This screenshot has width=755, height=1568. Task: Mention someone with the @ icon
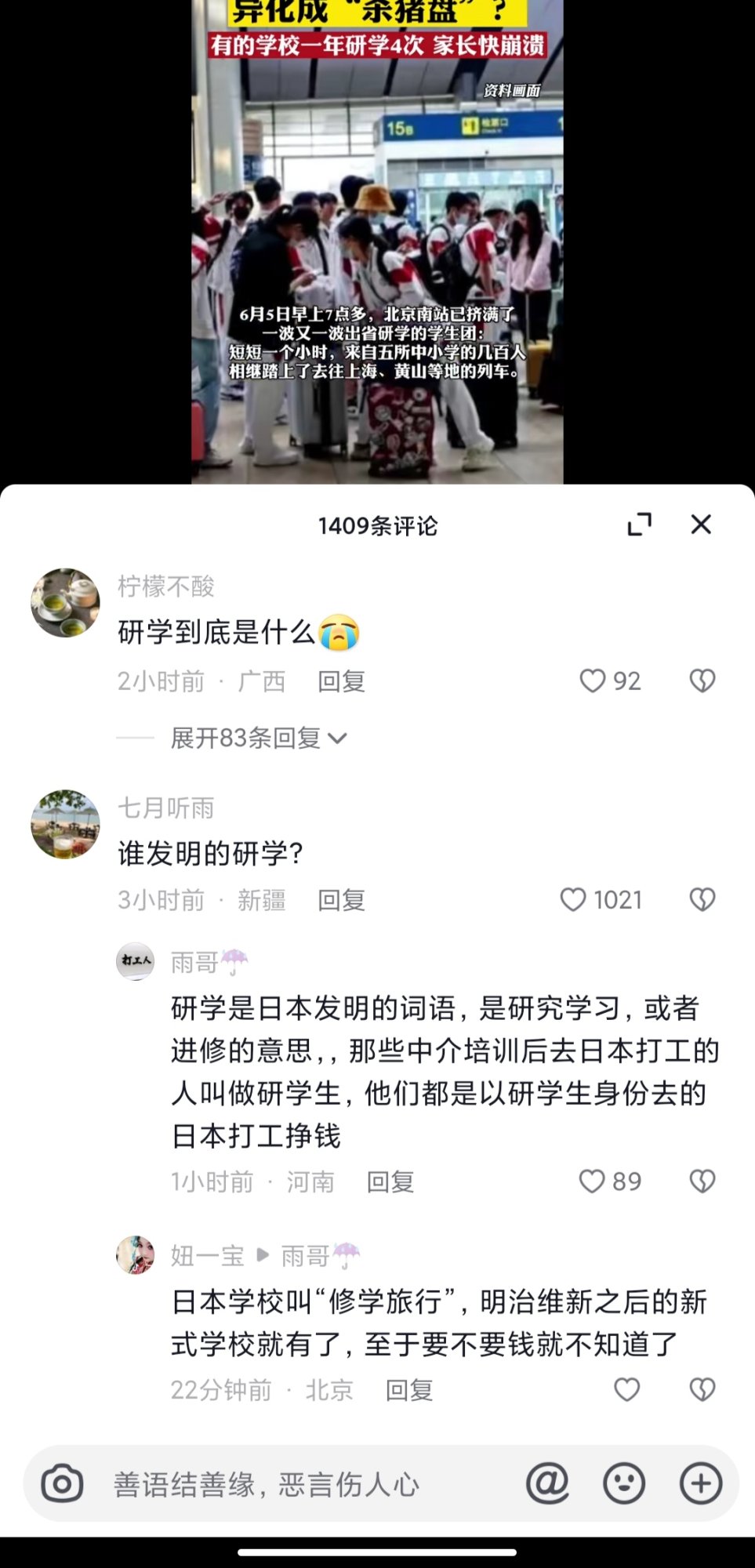tap(547, 1483)
